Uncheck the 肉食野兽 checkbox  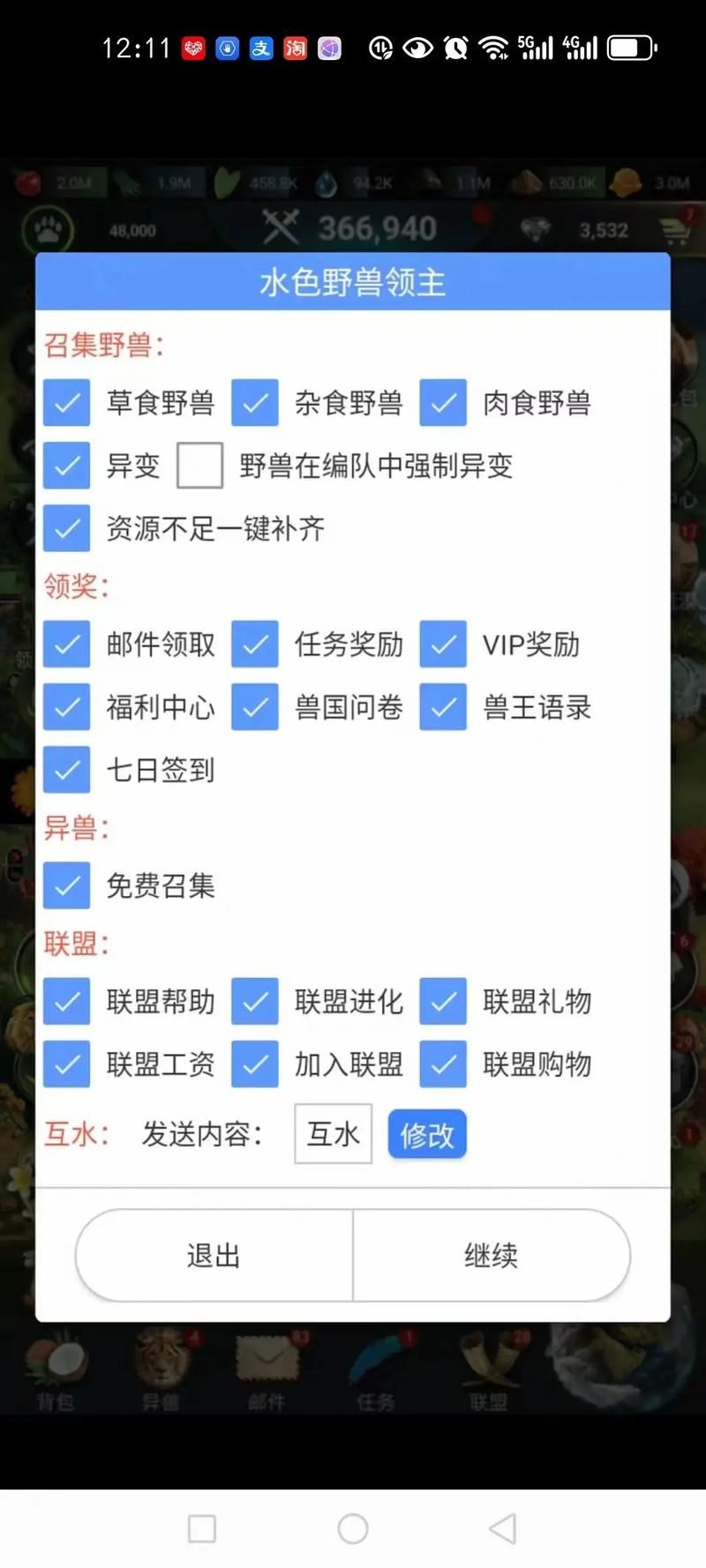[443, 403]
